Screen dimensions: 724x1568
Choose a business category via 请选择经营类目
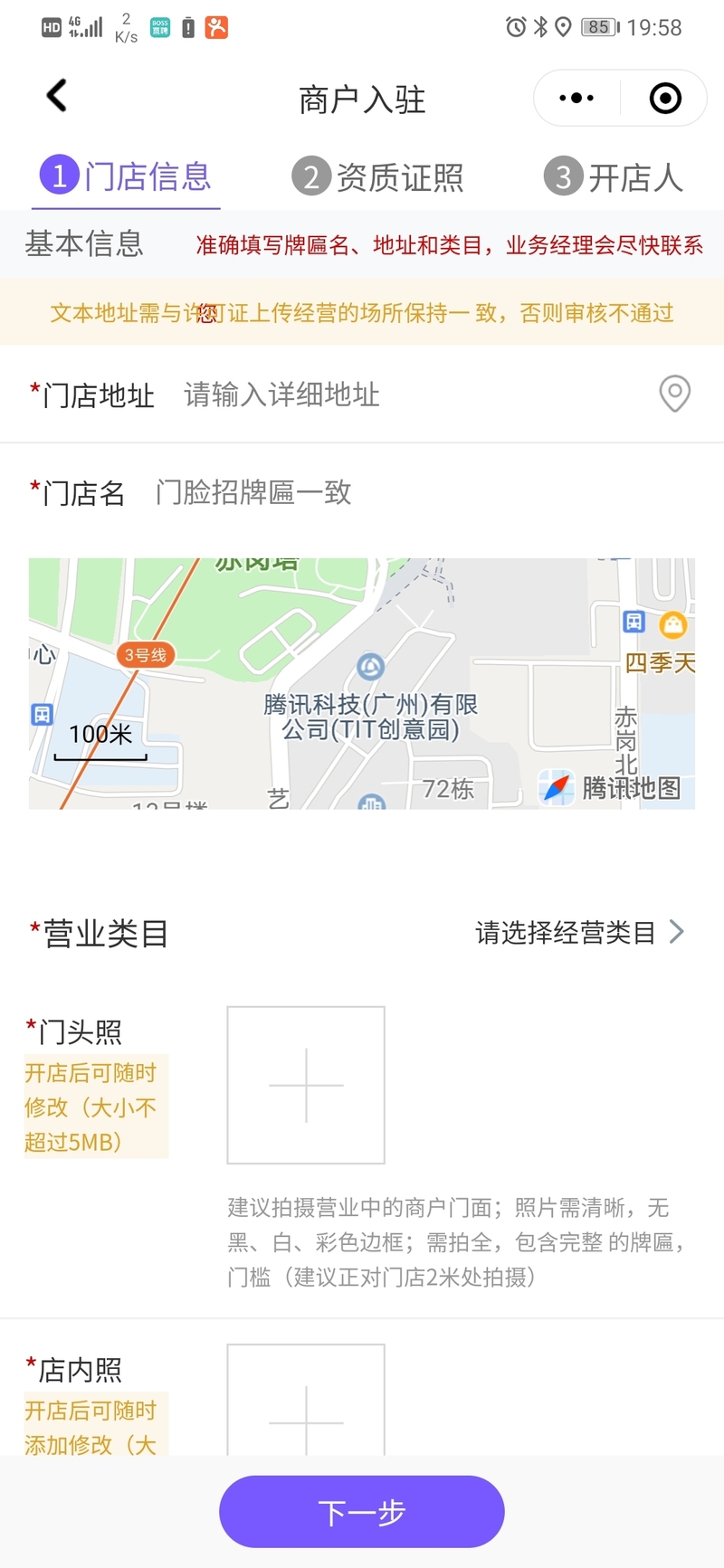[x=579, y=933]
